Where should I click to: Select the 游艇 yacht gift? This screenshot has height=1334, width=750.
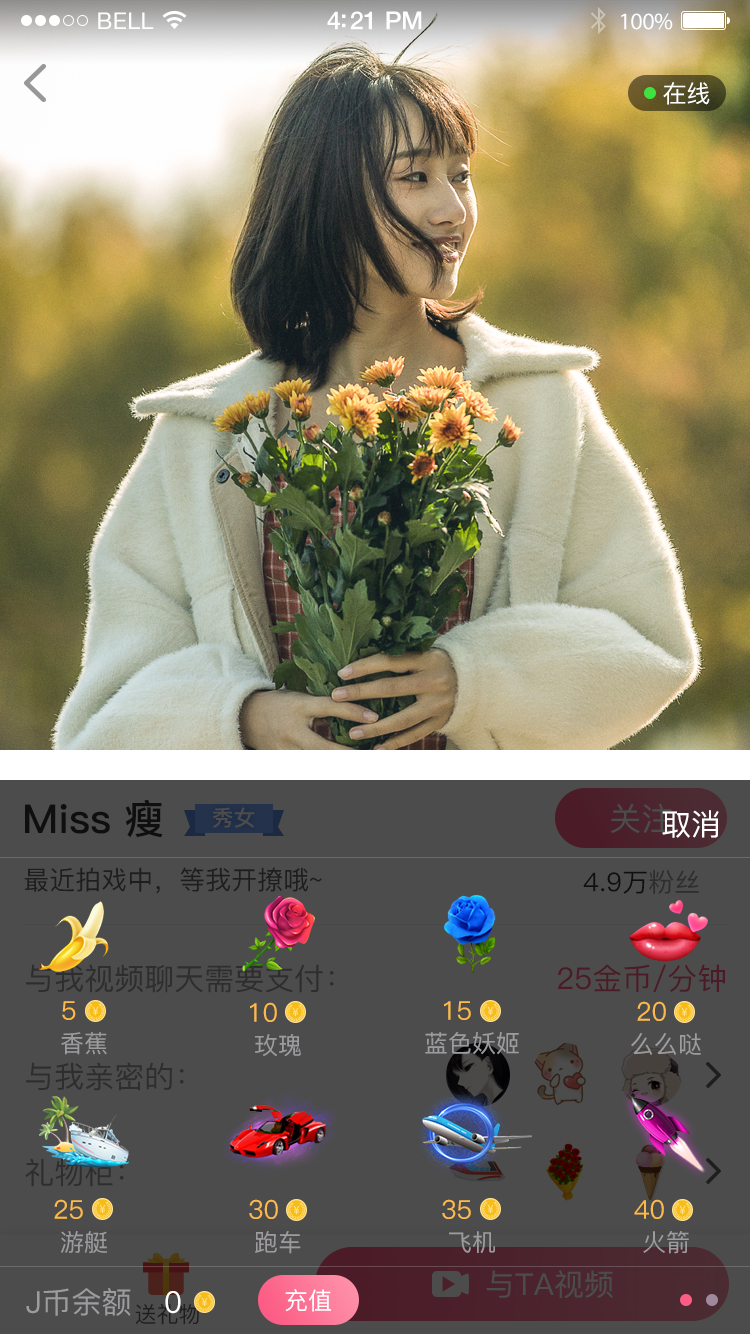[84, 1176]
